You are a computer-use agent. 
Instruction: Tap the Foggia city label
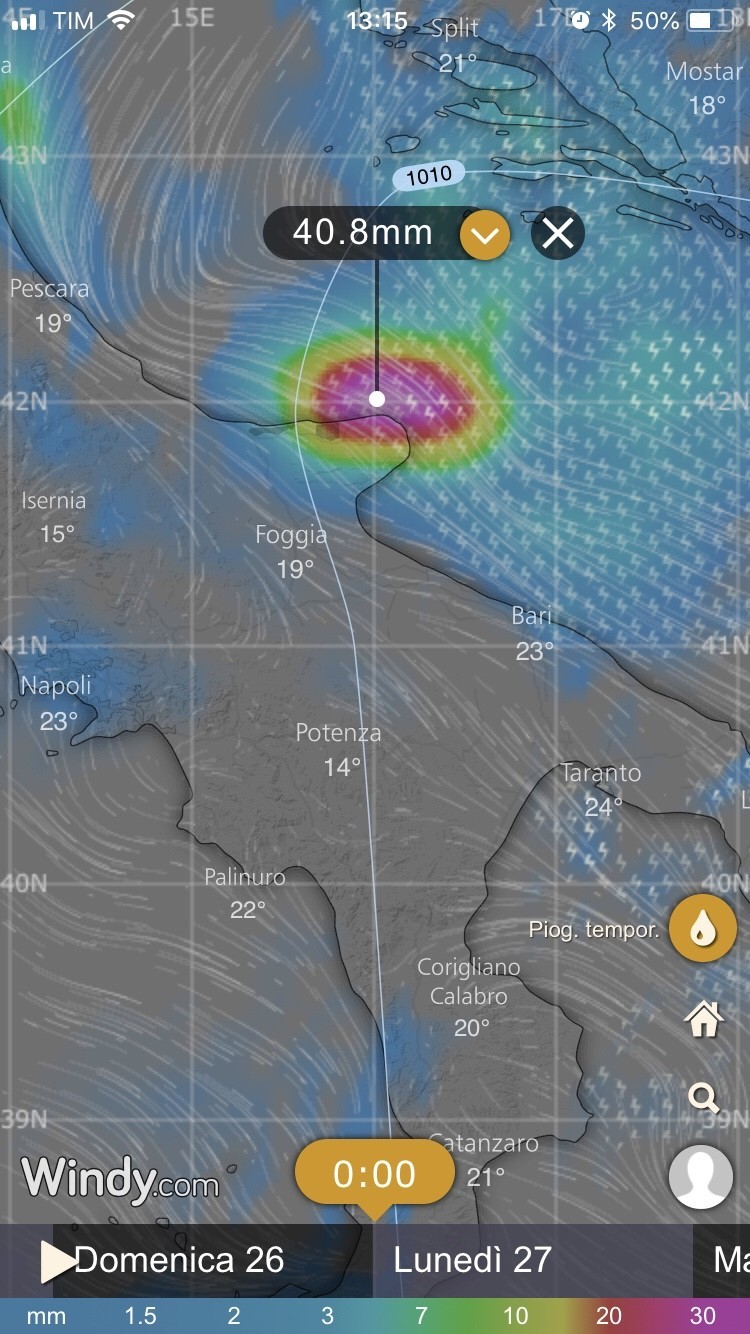pos(291,535)
